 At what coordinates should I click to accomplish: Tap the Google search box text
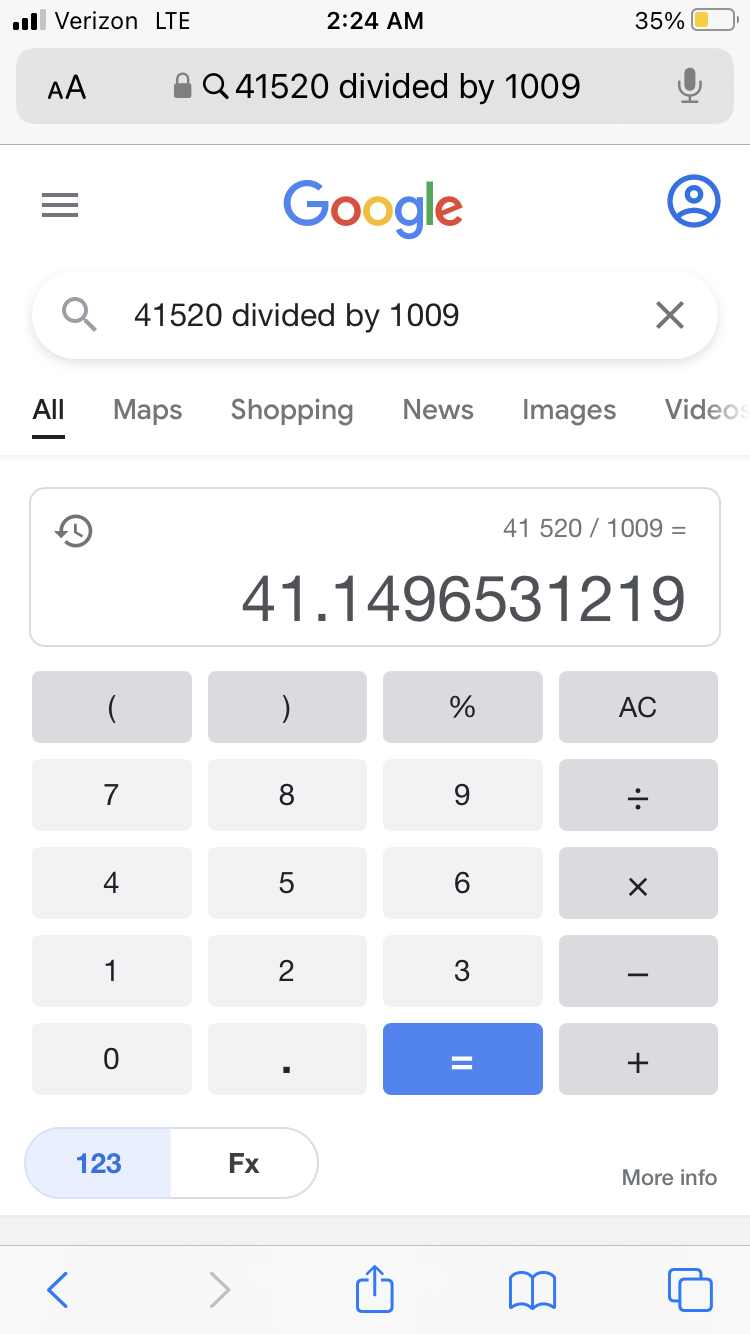pyautogui.click(x=297, y=316)
